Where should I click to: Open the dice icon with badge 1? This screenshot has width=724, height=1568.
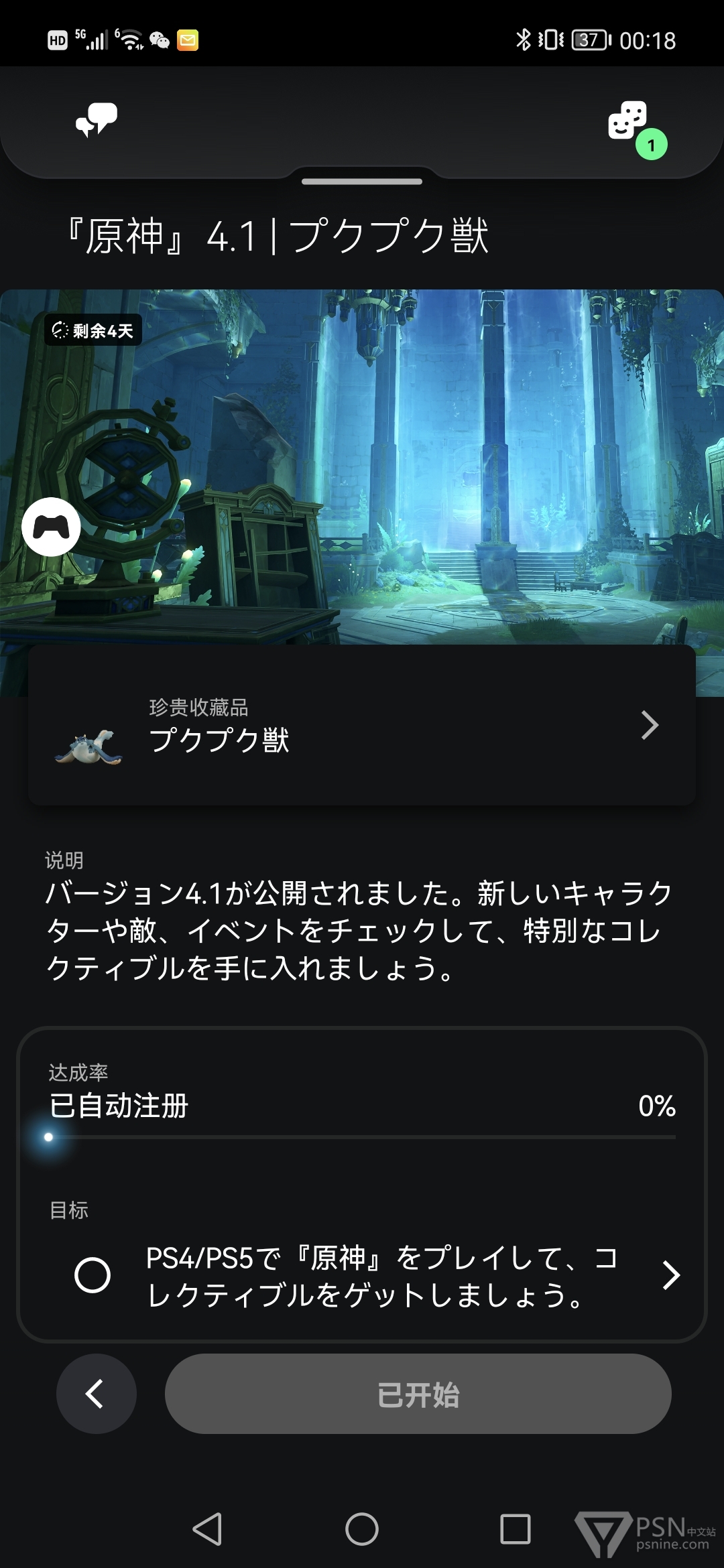(x=636, y=129)
